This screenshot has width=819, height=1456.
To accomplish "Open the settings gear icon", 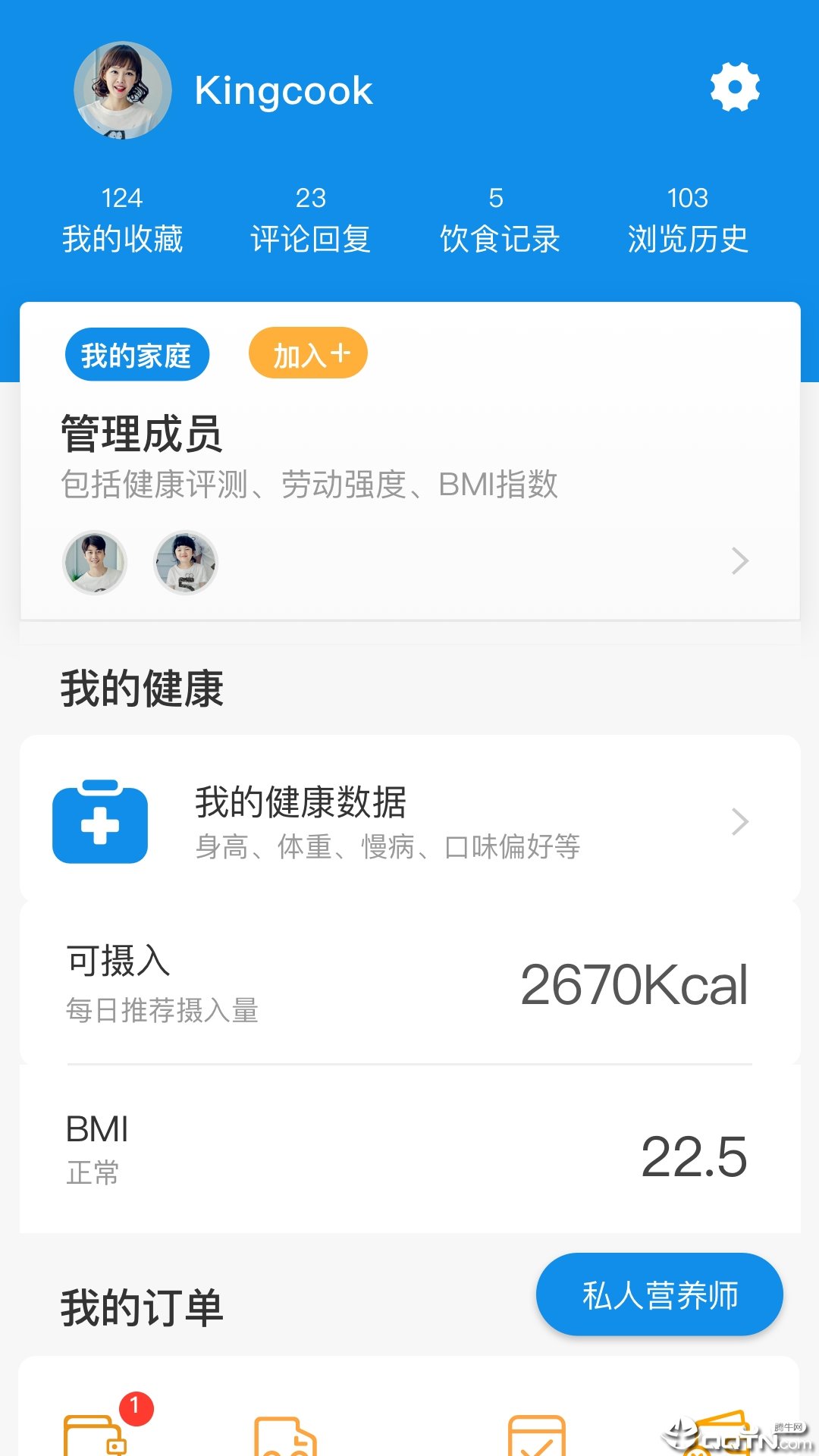I will tap(735, 88).
